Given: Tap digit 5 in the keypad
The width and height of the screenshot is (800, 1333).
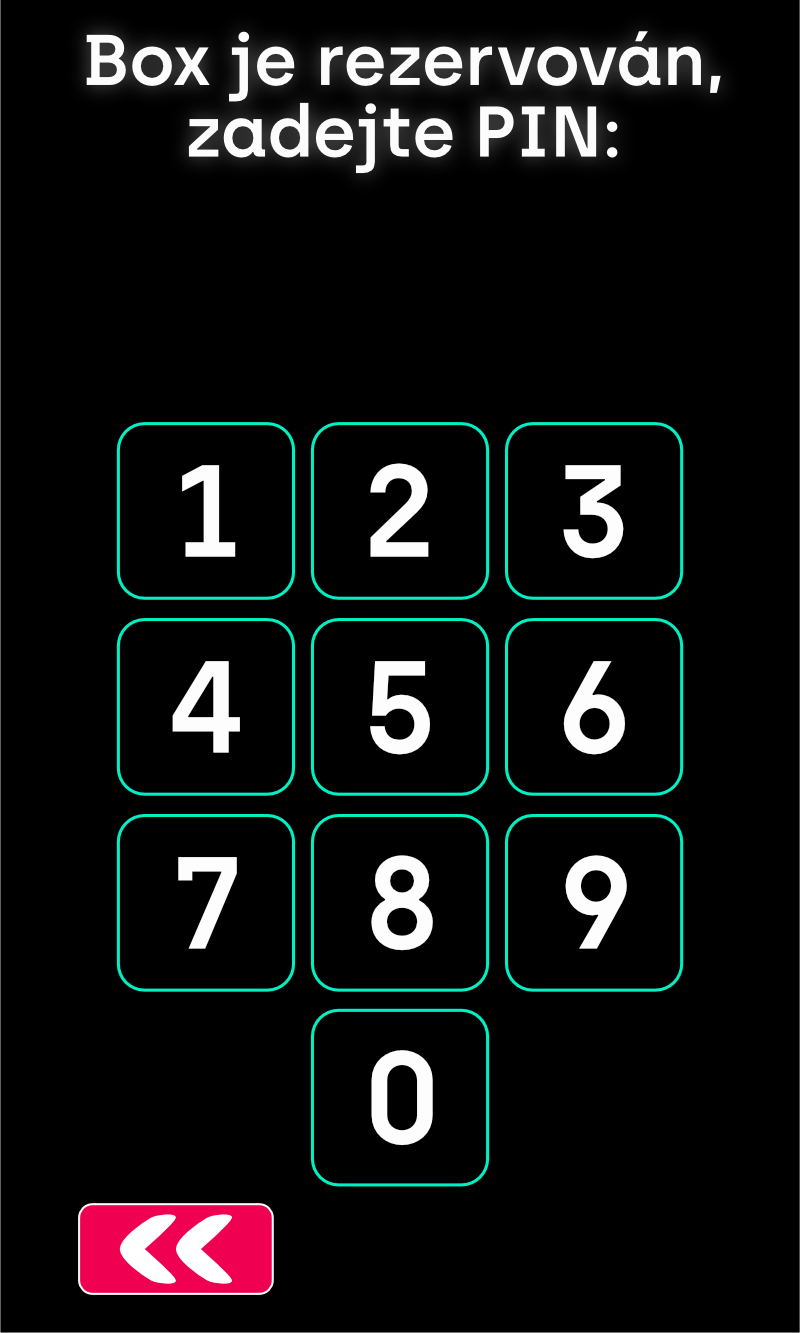Looking at the screenshot, I should pyautogui.click(x=400, y=707).
